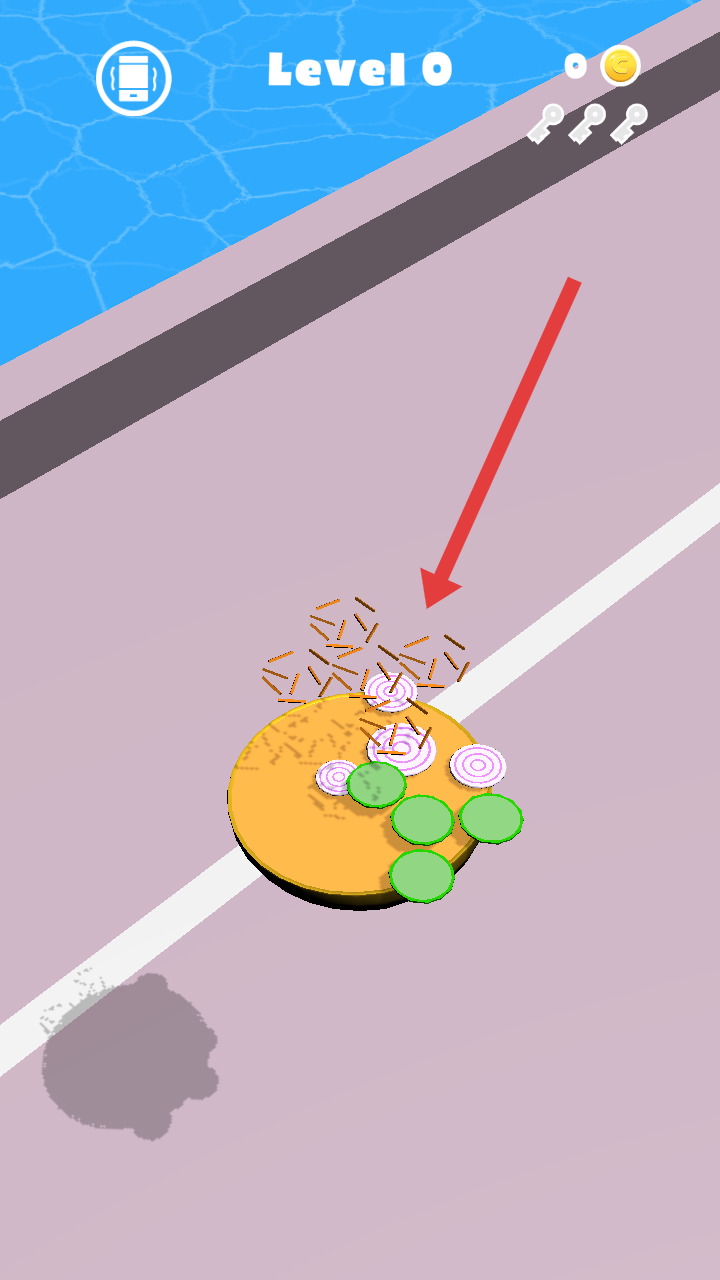This screenshot has width=720, height=1280.
Task: Toggle the phone vibration icon
Action: [x=134, y=78]
